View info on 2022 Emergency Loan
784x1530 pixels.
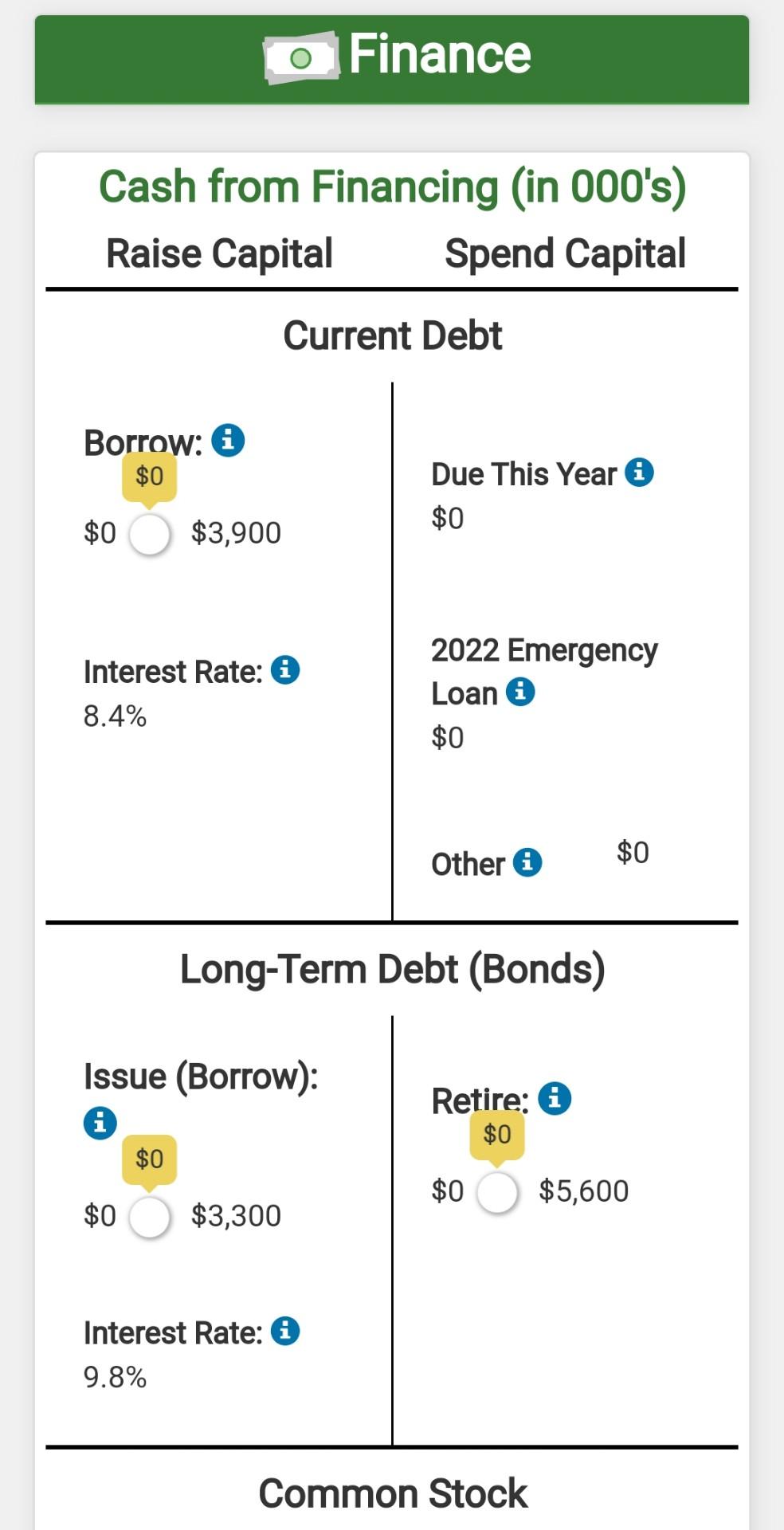click(x=520, y=692)
